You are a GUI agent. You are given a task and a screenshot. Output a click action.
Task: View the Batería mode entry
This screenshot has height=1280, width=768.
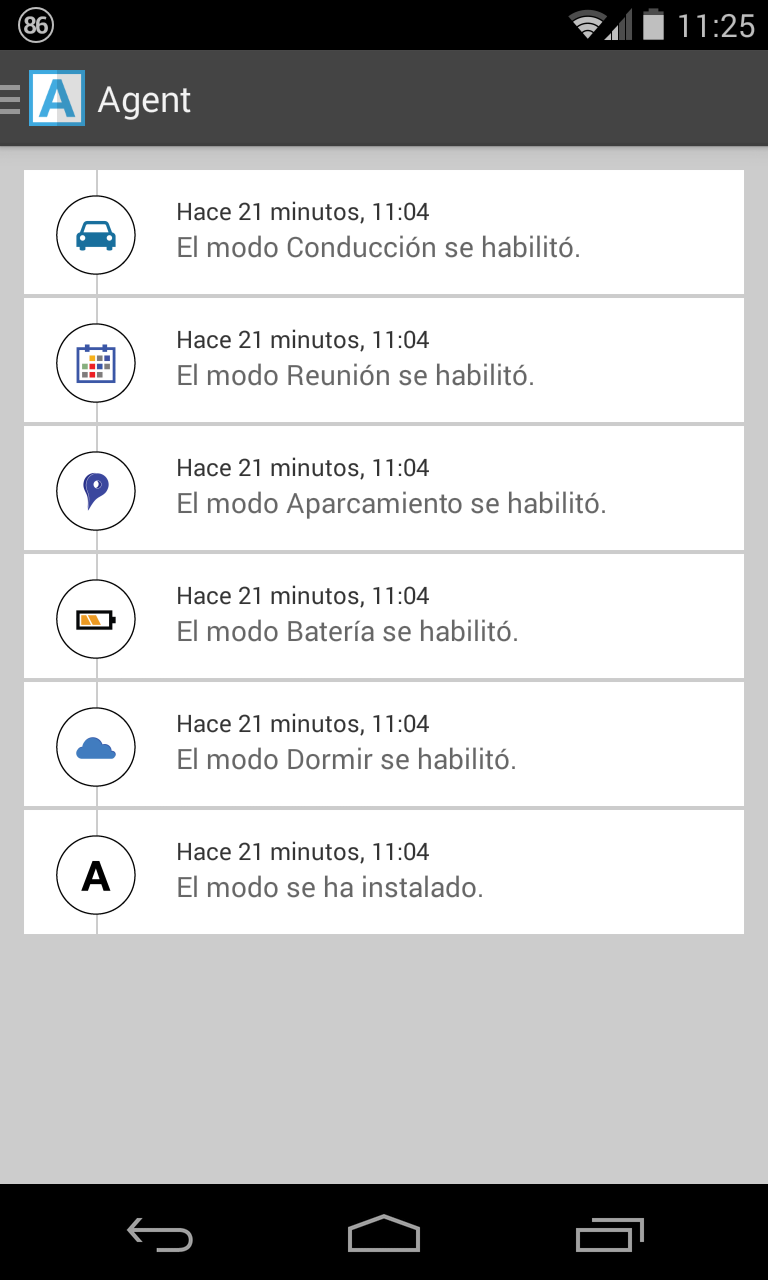pyautogui.click(x=384, y=616)
